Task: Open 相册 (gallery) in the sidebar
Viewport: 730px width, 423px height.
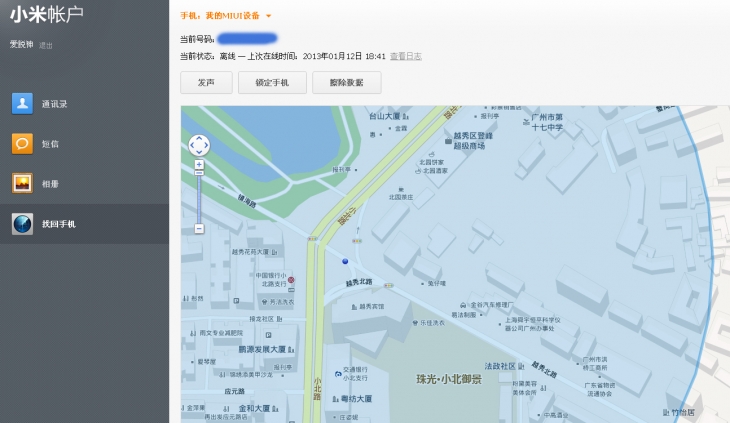Action: click(x=50, y=184)
